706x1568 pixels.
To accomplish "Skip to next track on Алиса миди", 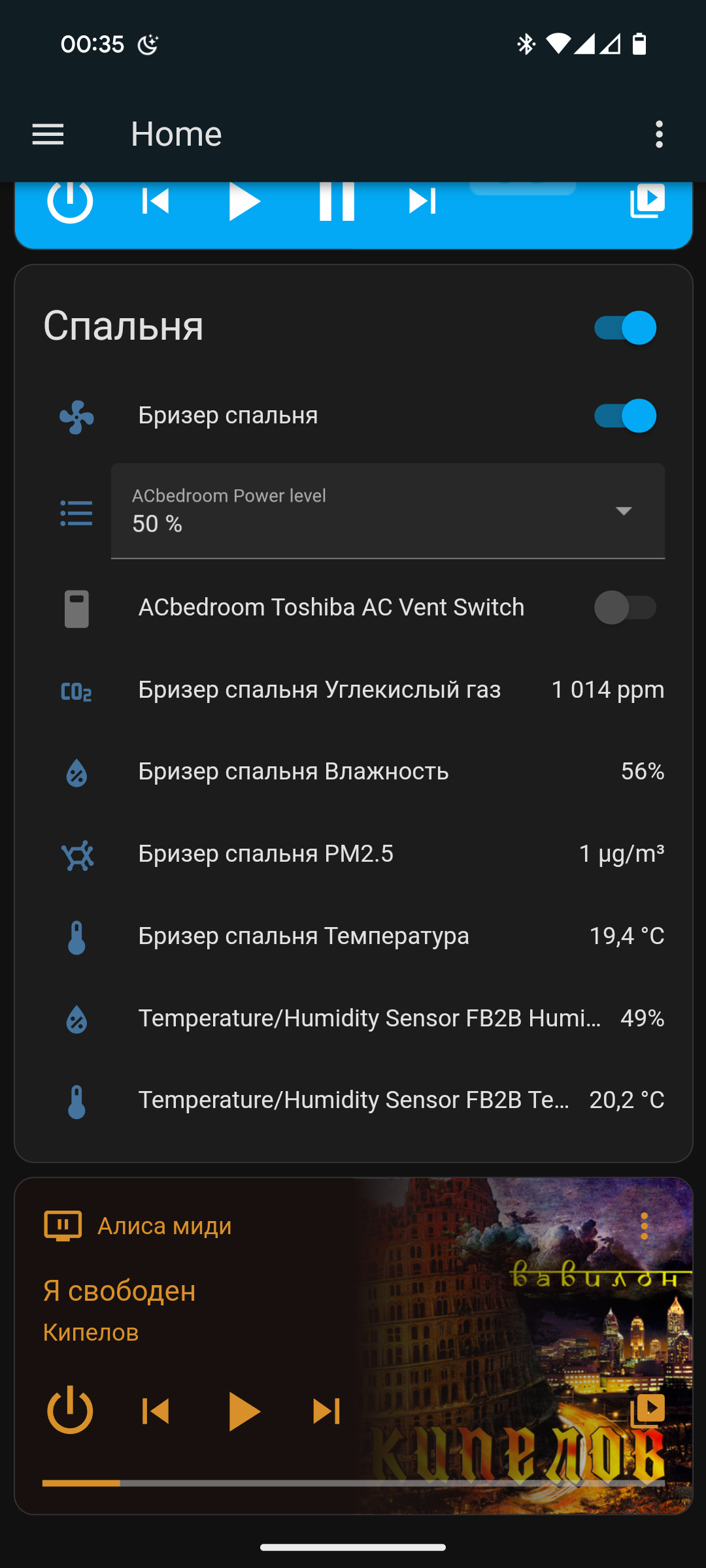I will coord(327,1411).
